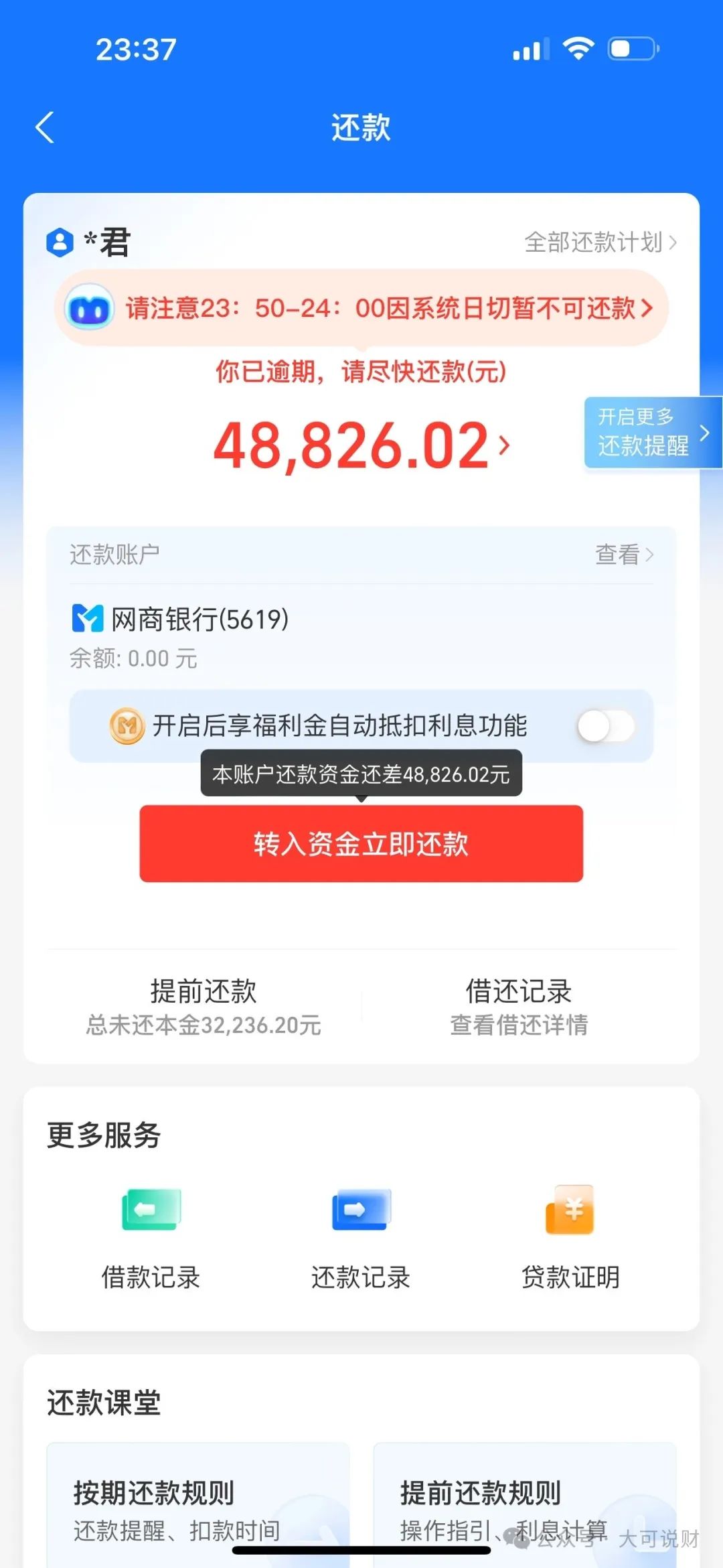Viewport: 723px width, 1568px height.
Task: Tap 查看 for 还款账户
Action: (x=623, y=555)
